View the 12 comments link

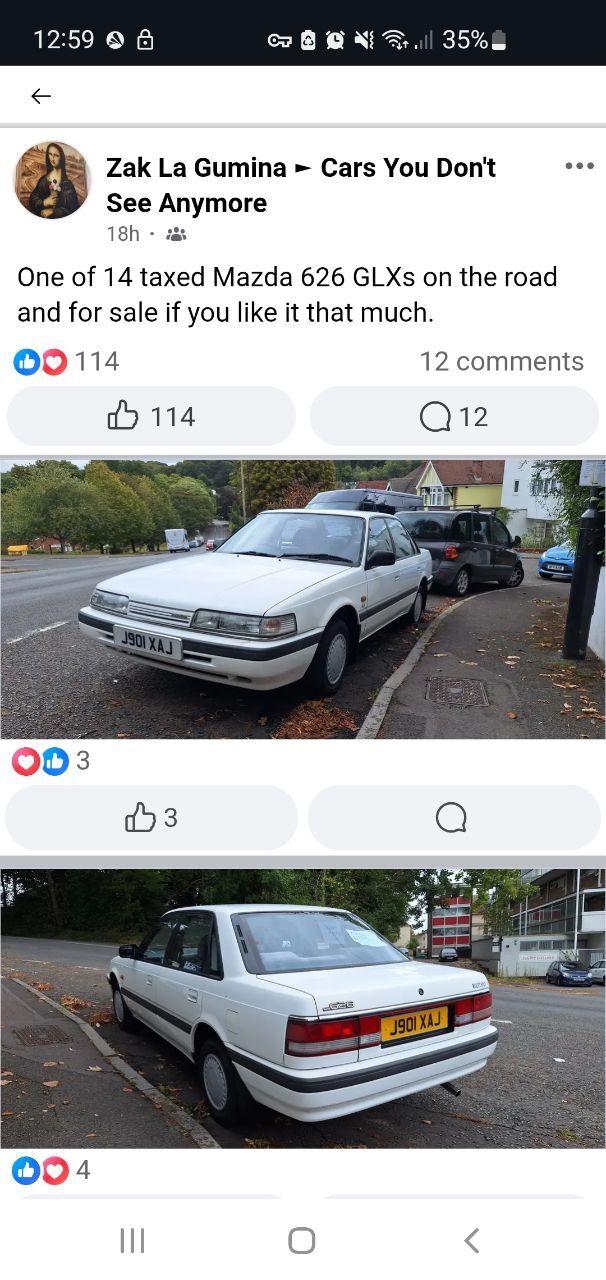pyautogui.click(x=501, y=361)
